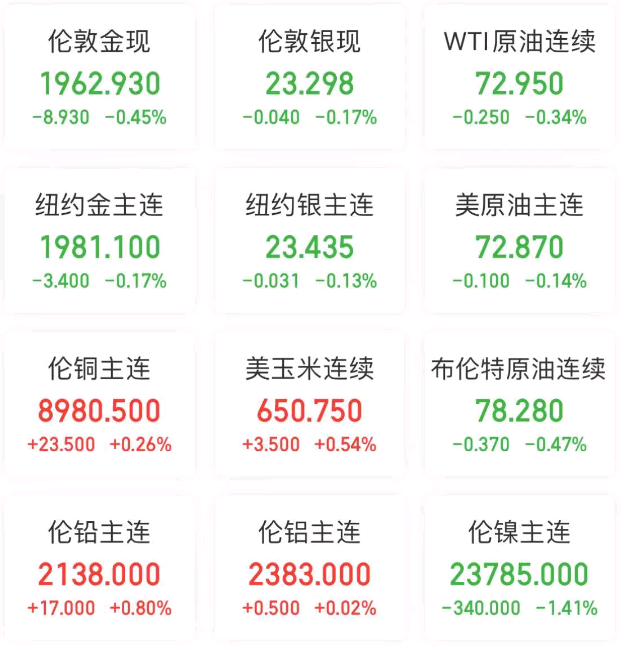Open 伦铅主连 price details

(x=100, y=571)
